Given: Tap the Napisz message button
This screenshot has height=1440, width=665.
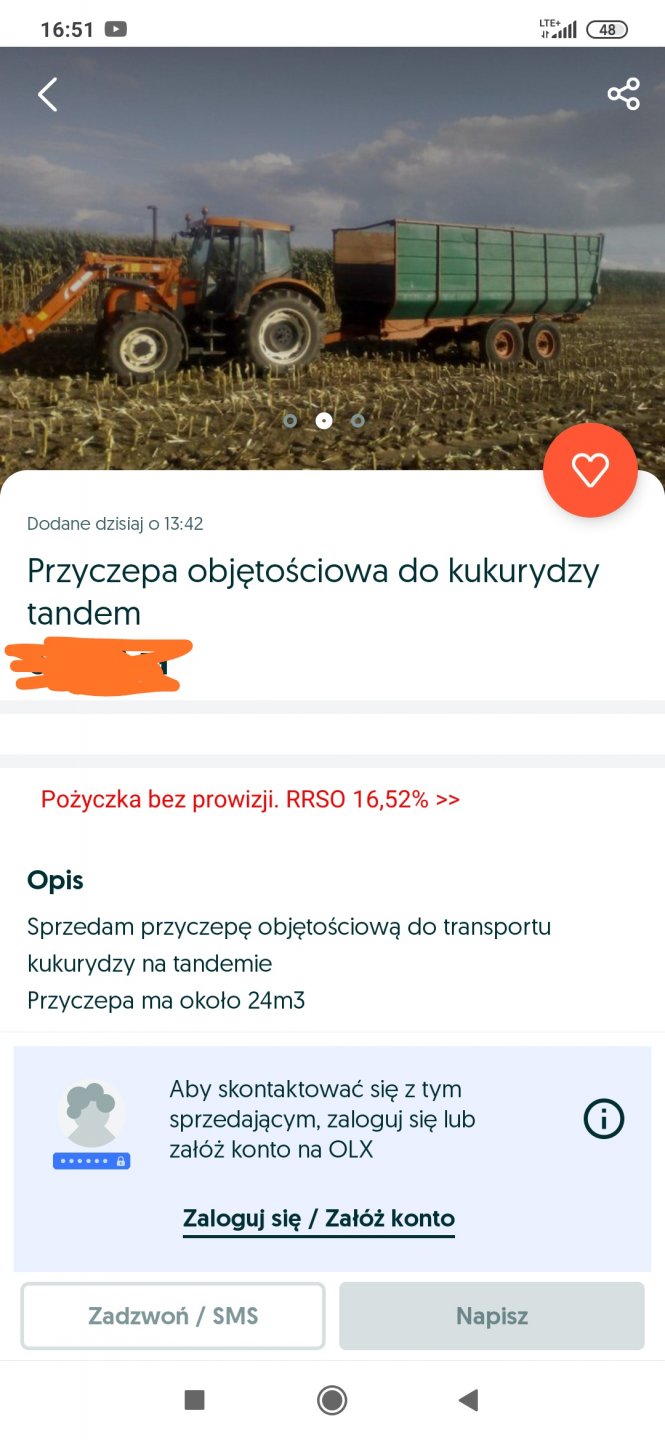Looking at the screenshot, I should [x=491, y=1316].
